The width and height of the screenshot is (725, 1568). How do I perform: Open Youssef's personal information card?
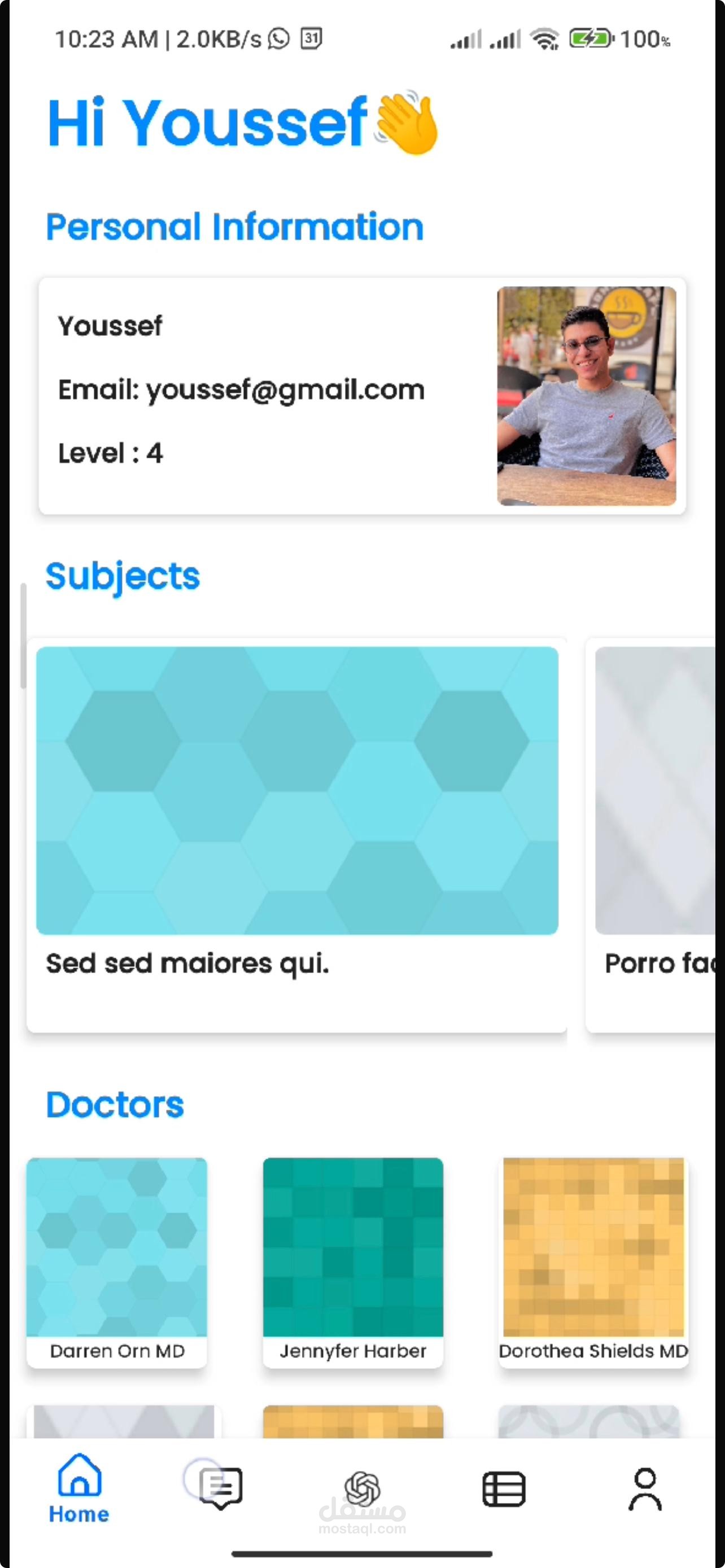(x=362, y=396)
